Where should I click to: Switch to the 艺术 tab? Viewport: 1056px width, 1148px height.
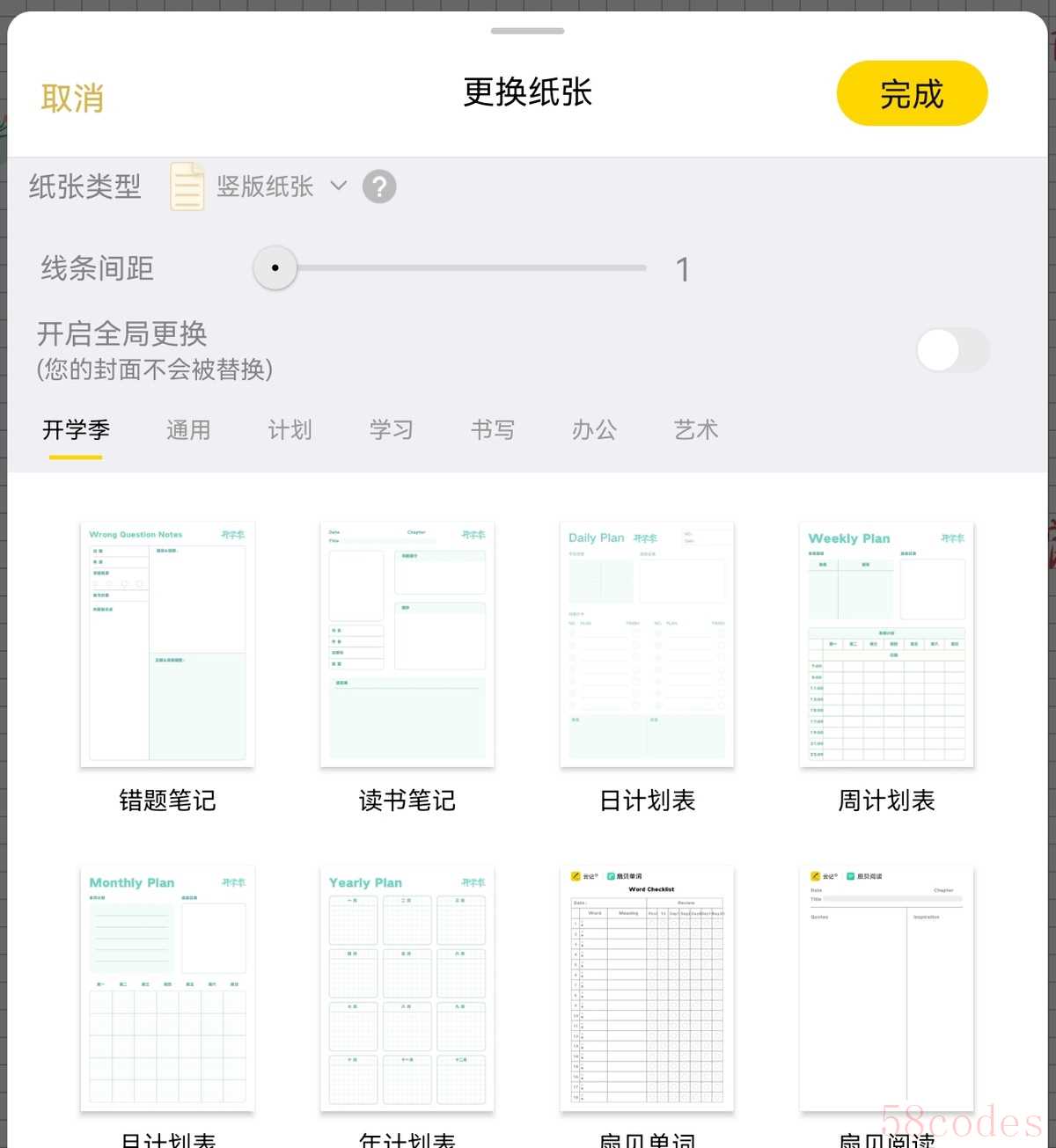pos(696,430)
